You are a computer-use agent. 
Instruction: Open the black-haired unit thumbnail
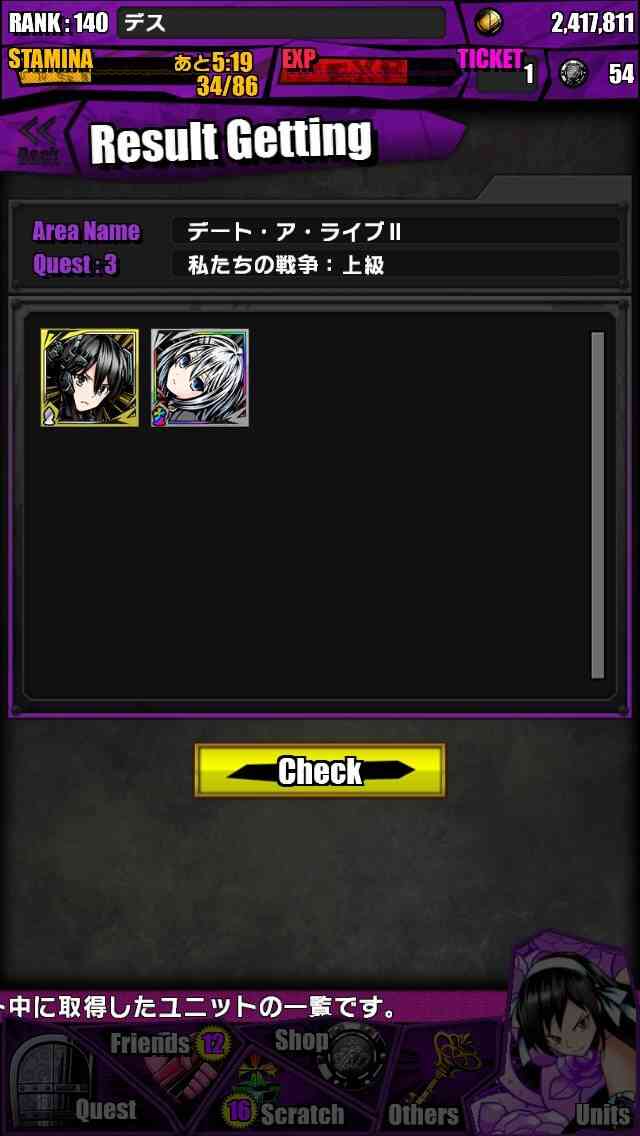pyautogui.click(x=90, y=377)
